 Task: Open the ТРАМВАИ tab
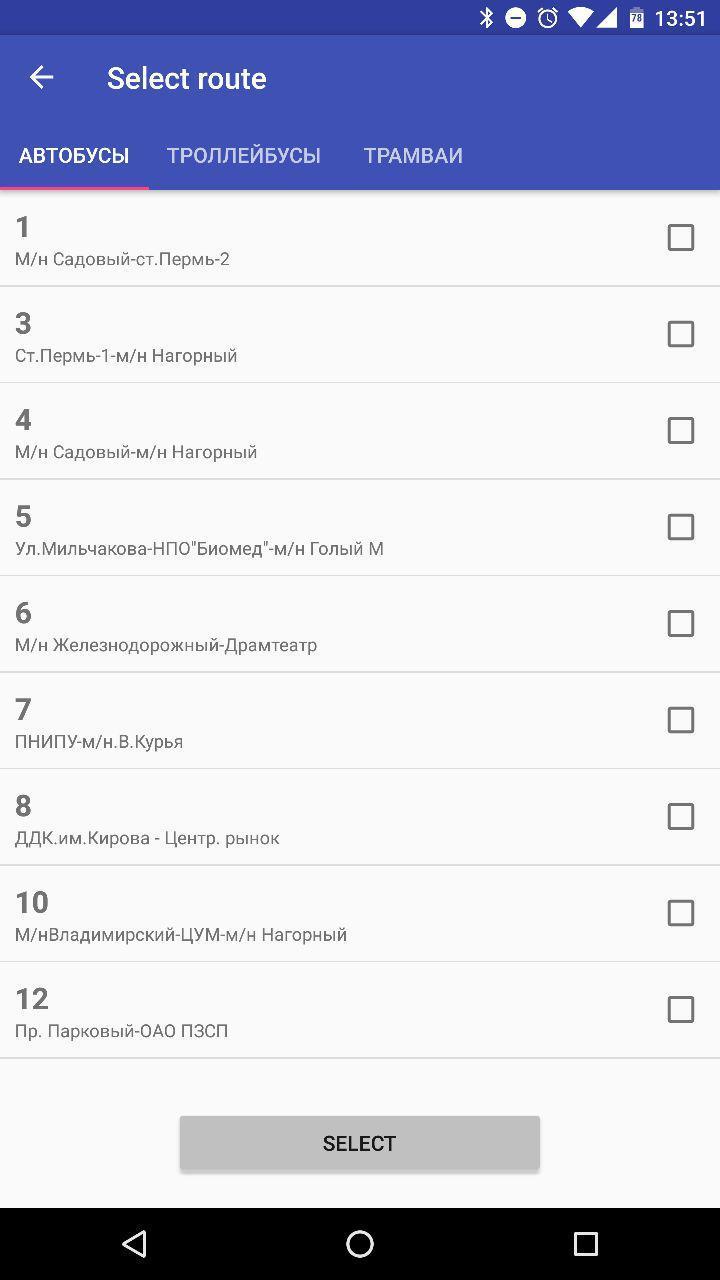[x=412, y=155]
